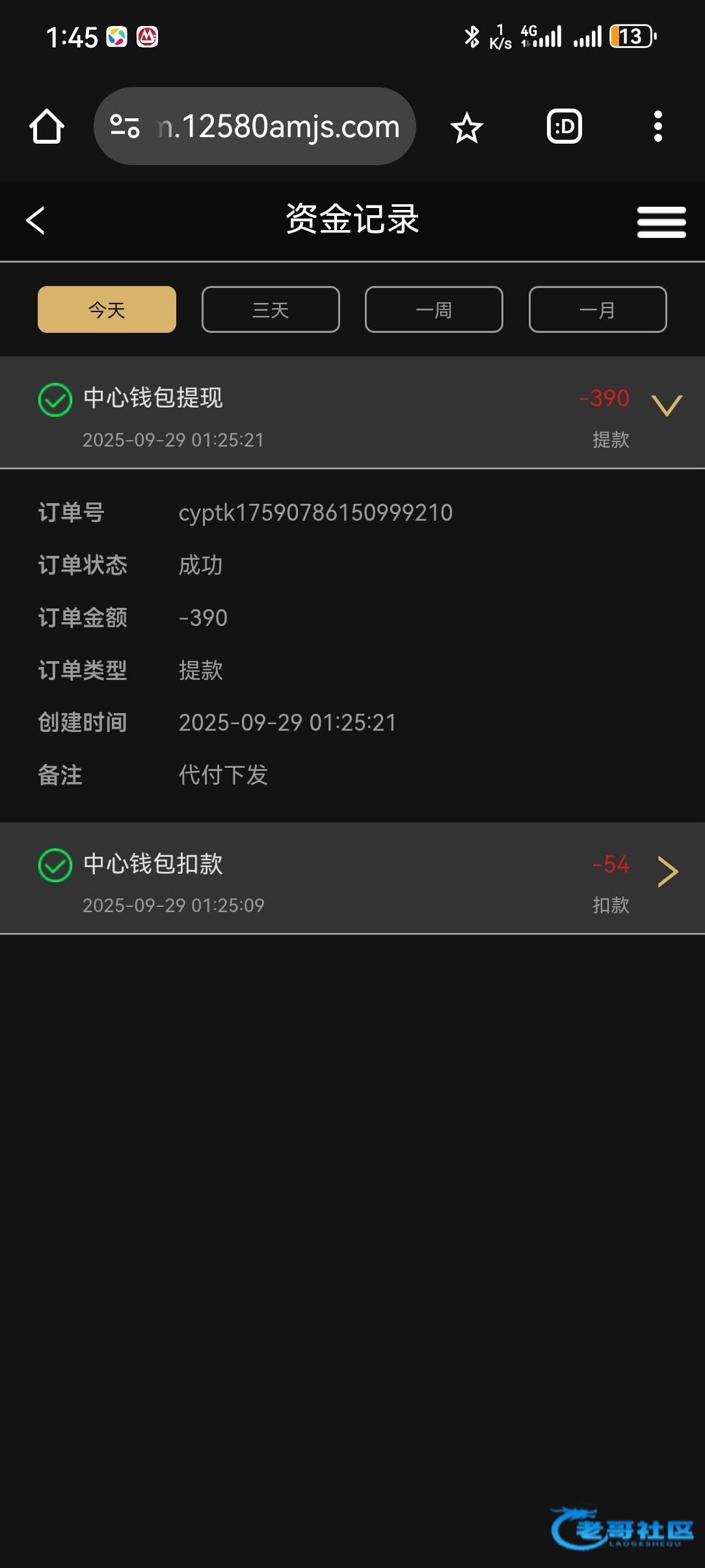Tap the browser home button
The image size is (705, 1568).
point(47,126)
